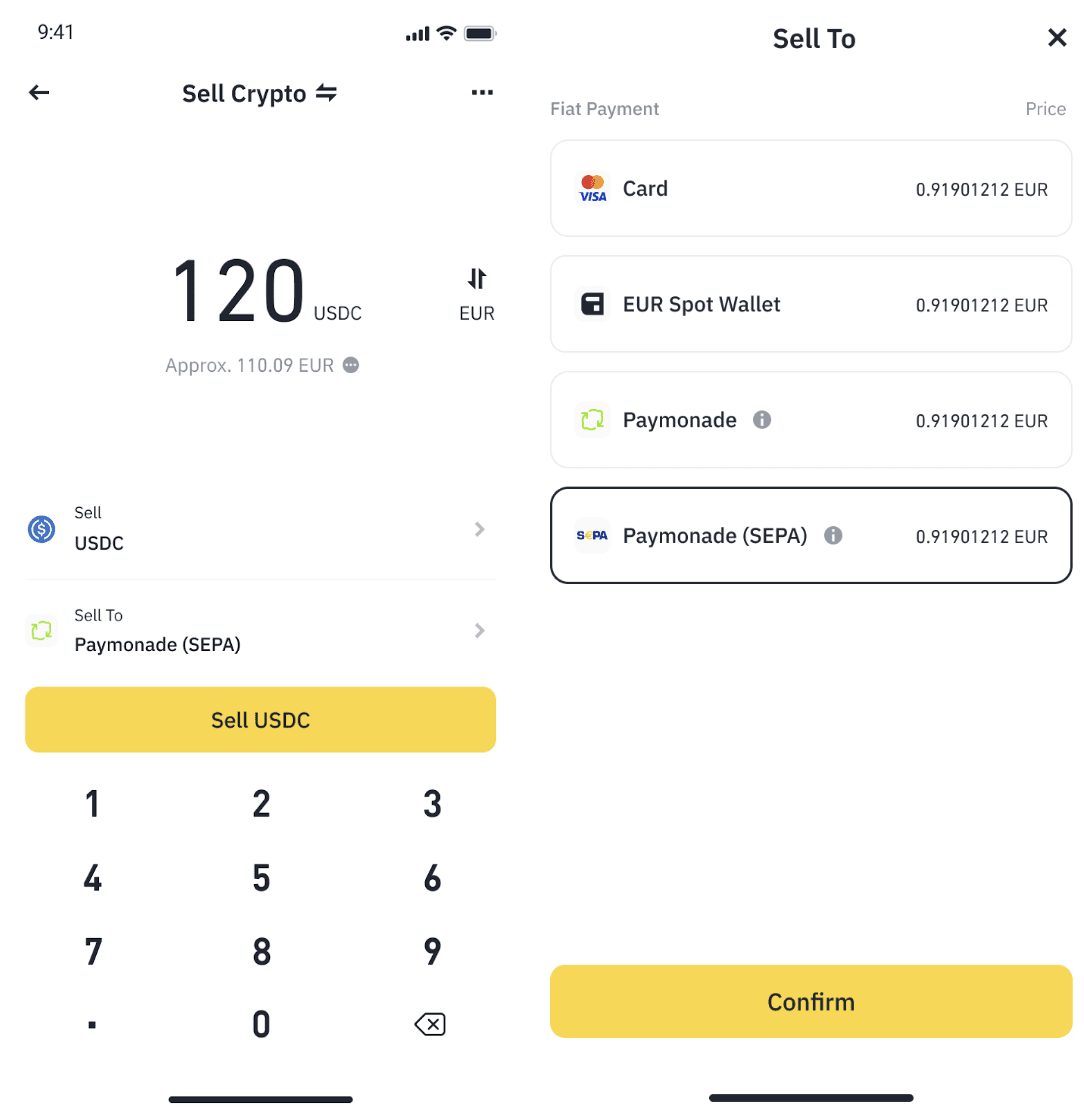
Task: Select the plain Paymonade option
Action: pos(811,420)
